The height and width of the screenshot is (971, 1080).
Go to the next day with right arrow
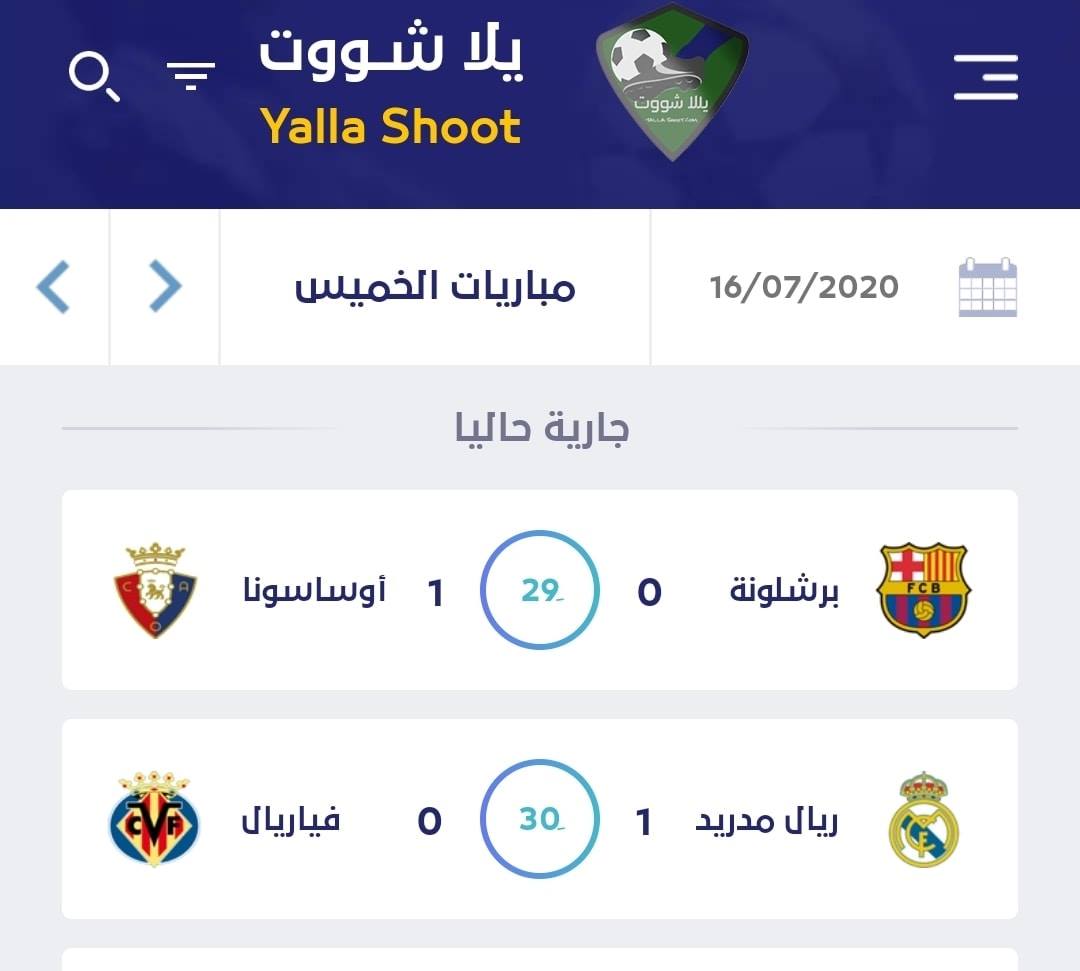165,286
